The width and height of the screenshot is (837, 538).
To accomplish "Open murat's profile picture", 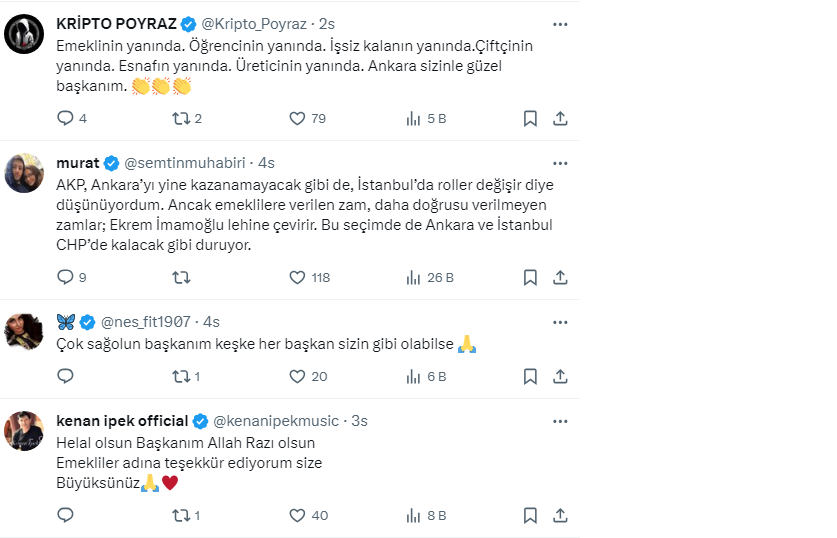I will pyautogui.click(x=24, y=174).
